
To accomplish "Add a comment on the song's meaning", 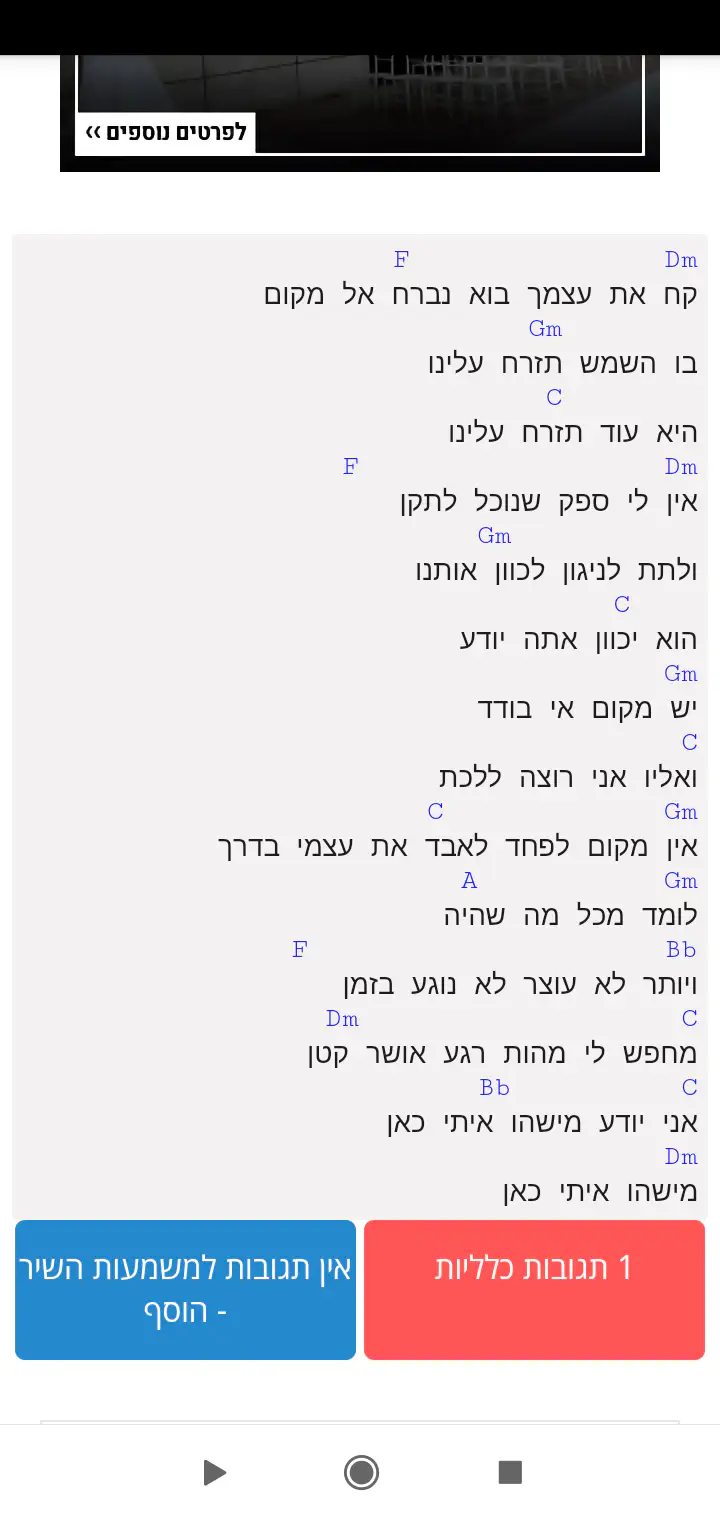I will [x=186, y=1289].
